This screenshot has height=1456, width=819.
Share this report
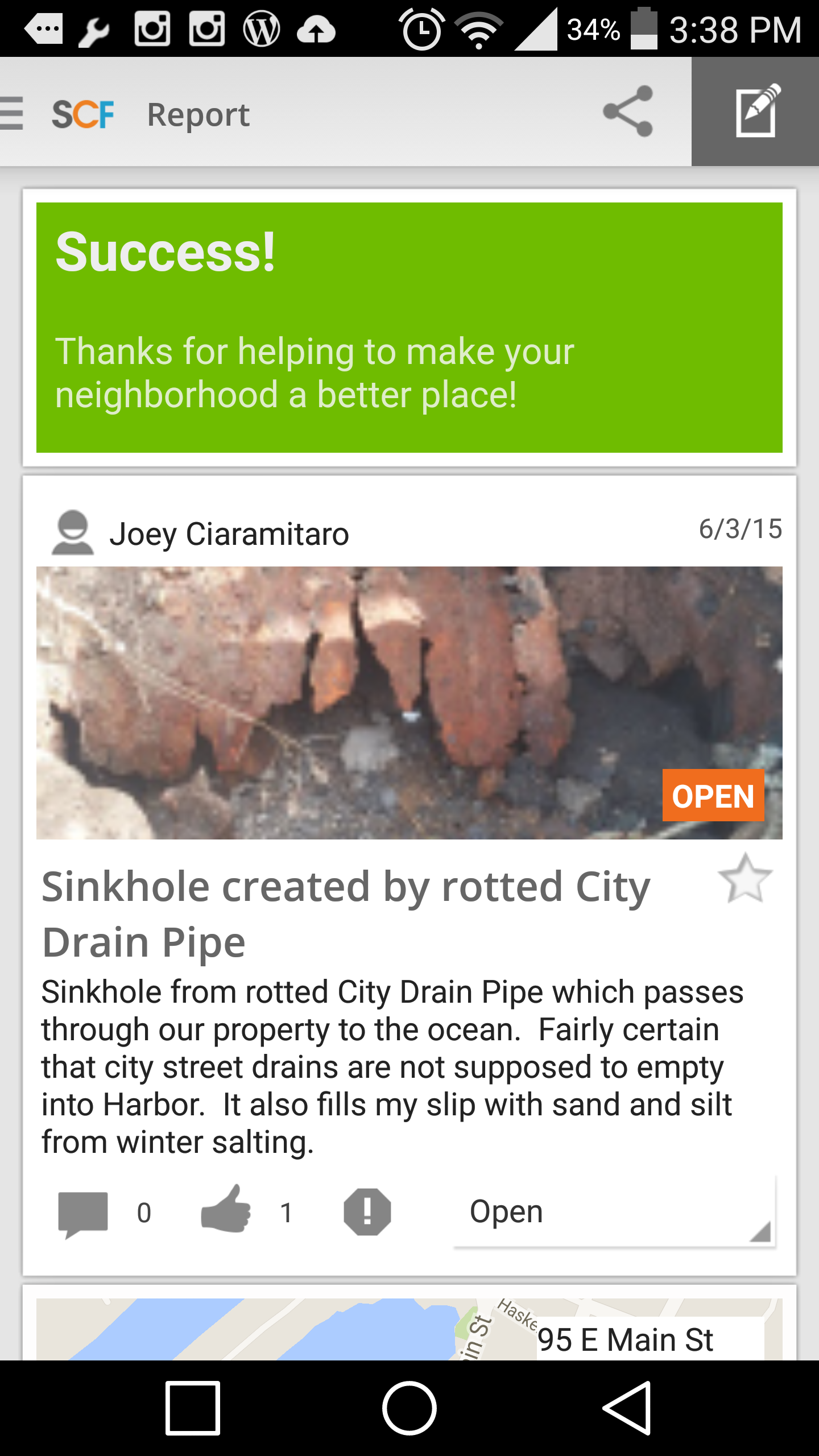click(628, 111)
